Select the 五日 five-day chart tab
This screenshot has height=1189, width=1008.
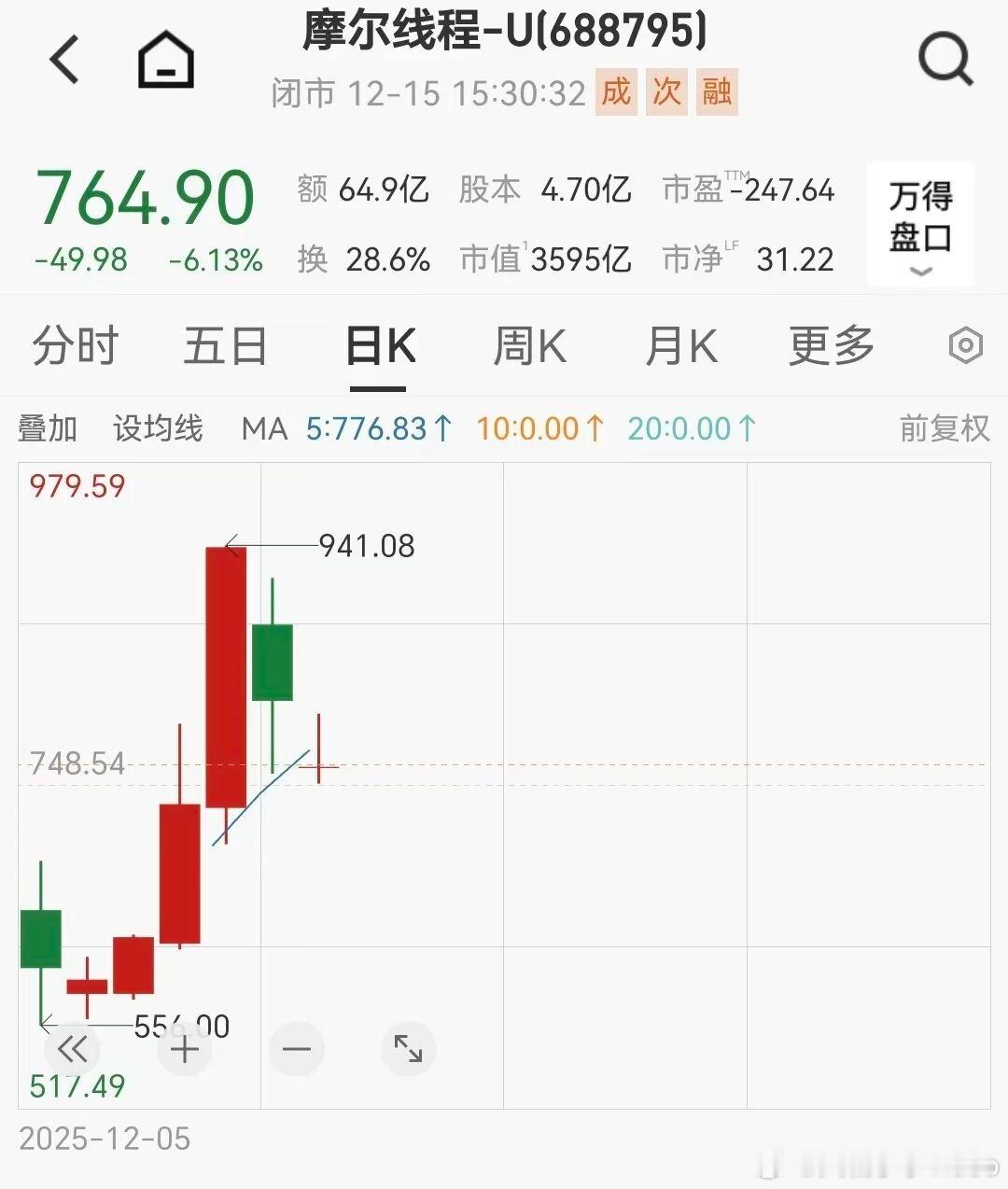coord(224,344)
